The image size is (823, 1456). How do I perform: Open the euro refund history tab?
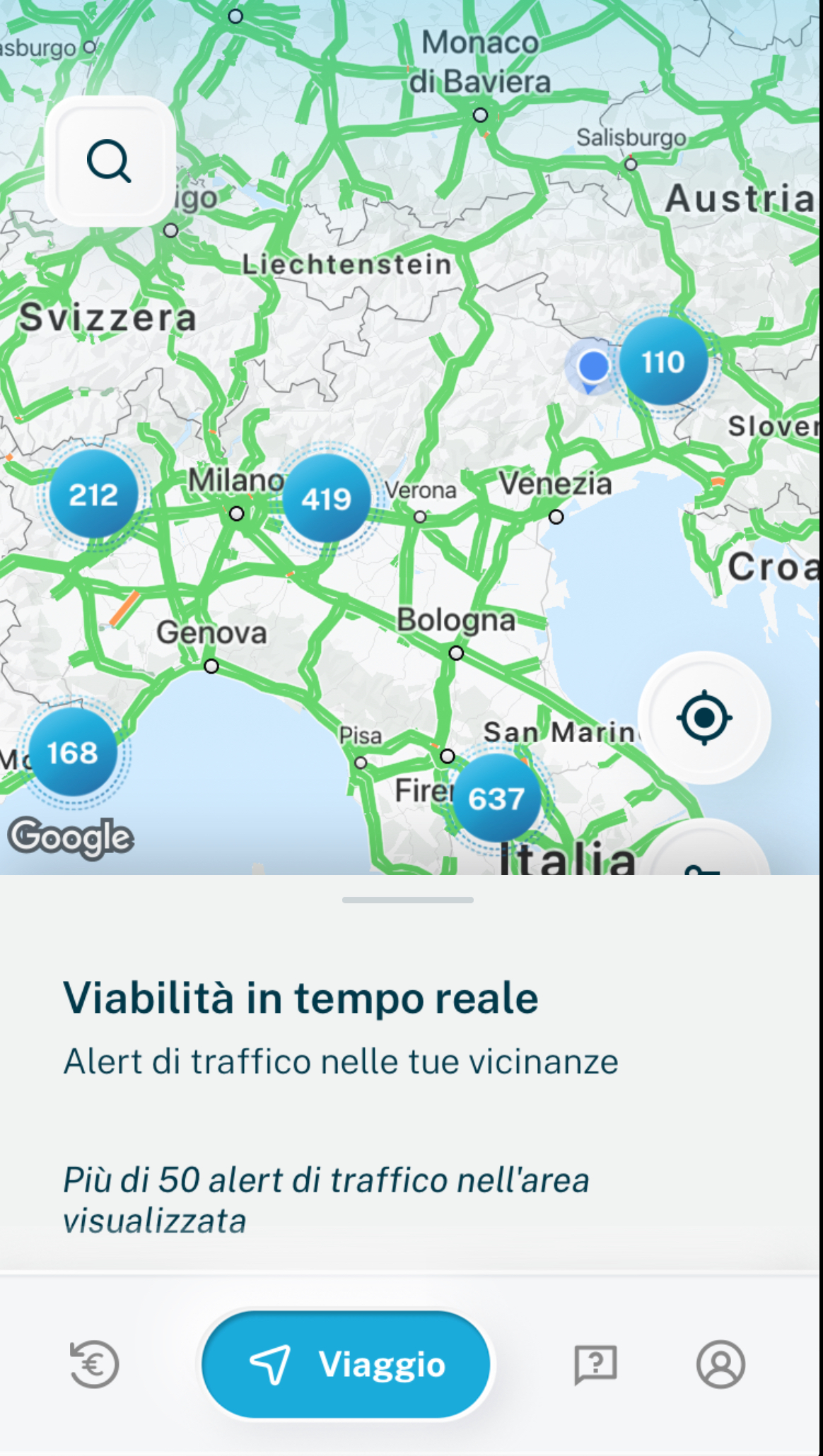coord(94,1364)
